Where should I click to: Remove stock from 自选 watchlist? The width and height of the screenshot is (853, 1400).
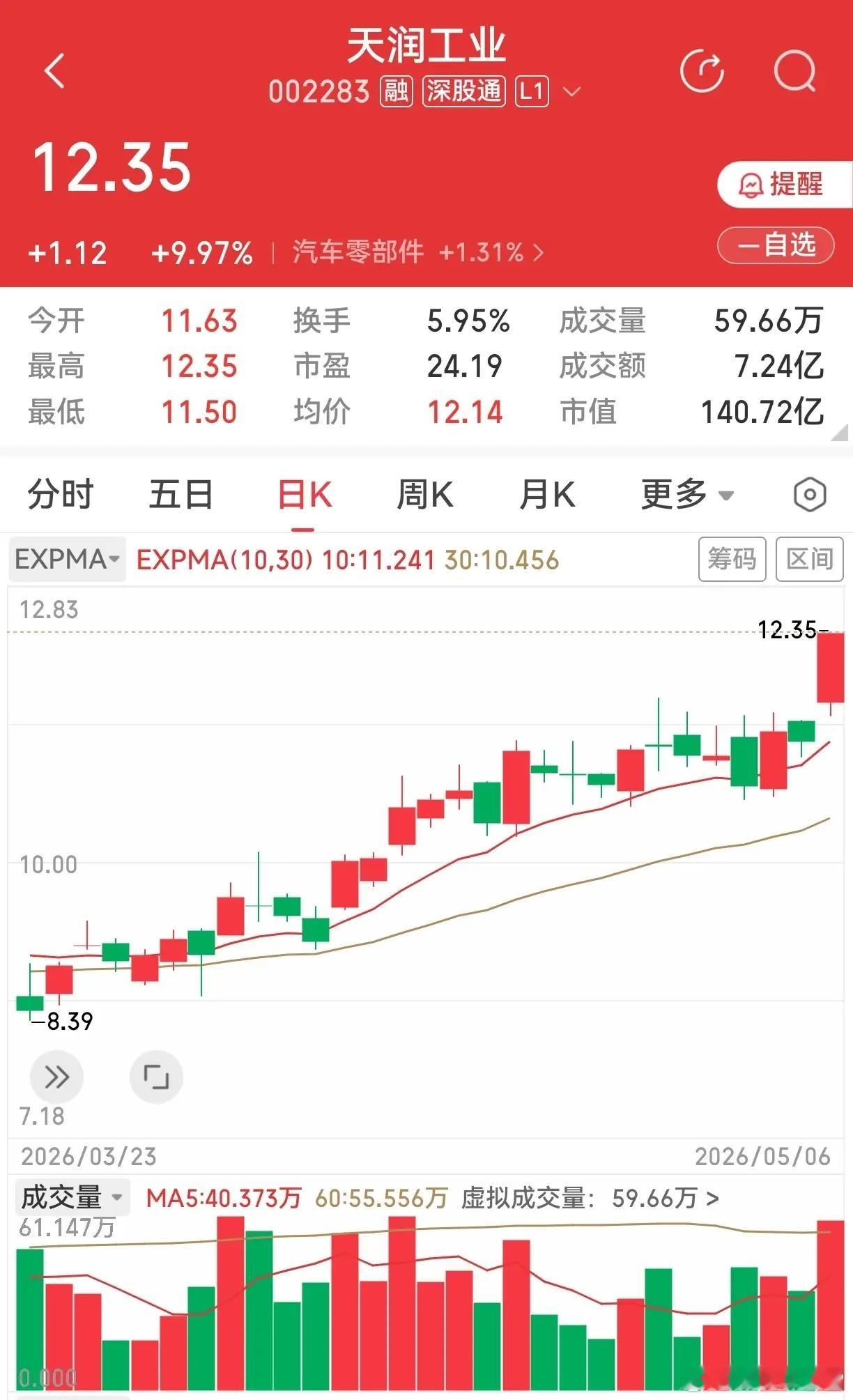pyautogui.click(x=776, y=245)
